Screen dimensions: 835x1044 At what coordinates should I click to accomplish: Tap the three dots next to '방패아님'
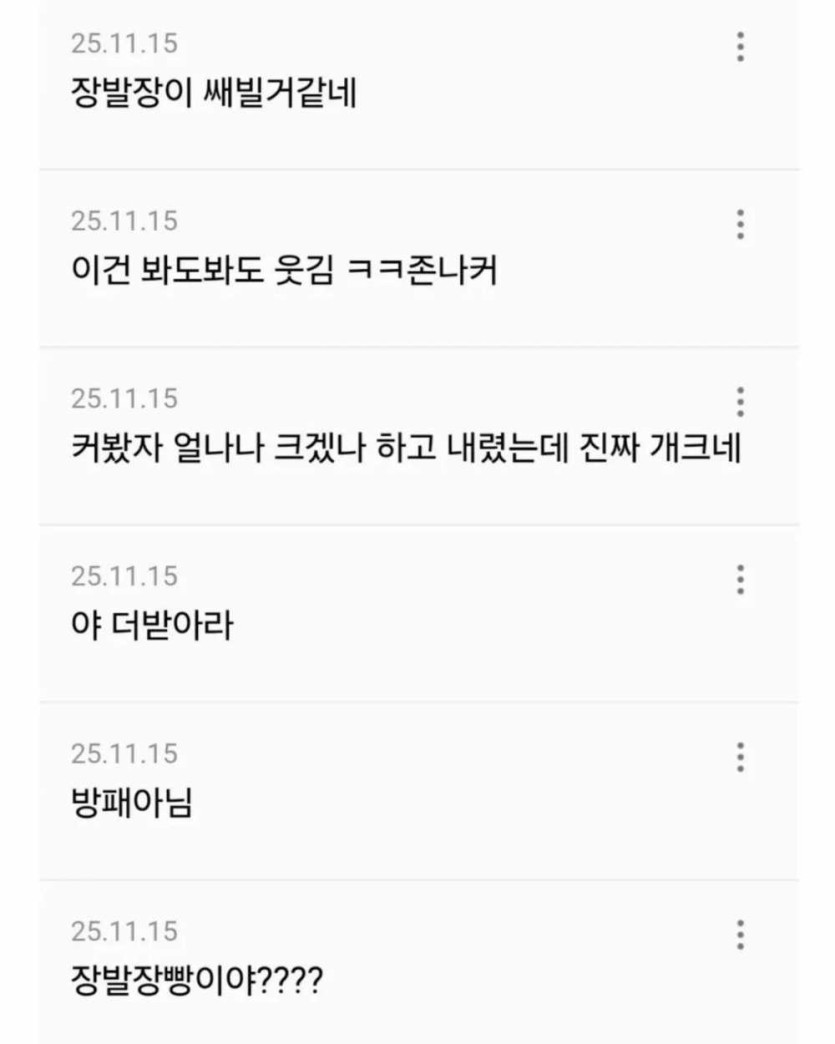click(x=740, y=757)
